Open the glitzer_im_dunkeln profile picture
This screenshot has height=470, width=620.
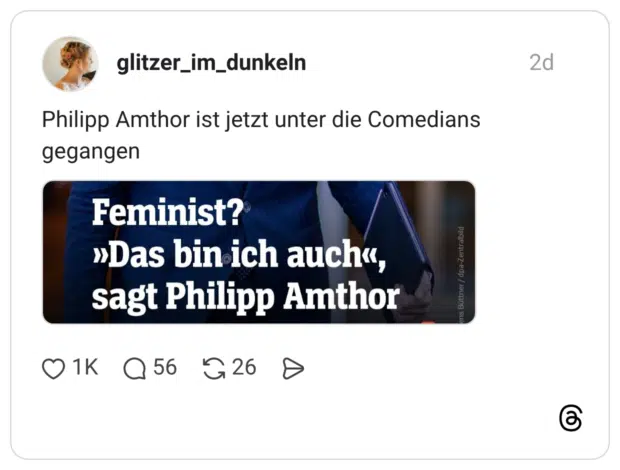coord(70,64)
